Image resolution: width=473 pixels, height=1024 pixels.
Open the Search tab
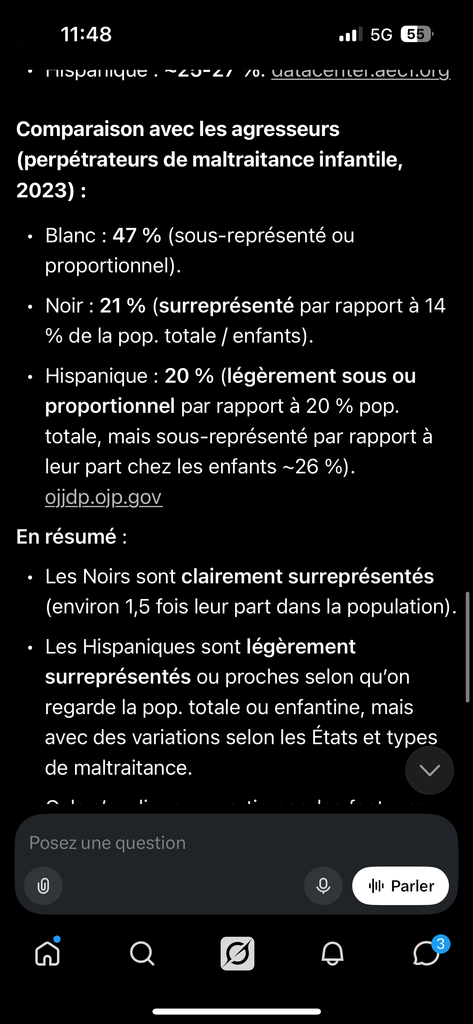point(142,954)
